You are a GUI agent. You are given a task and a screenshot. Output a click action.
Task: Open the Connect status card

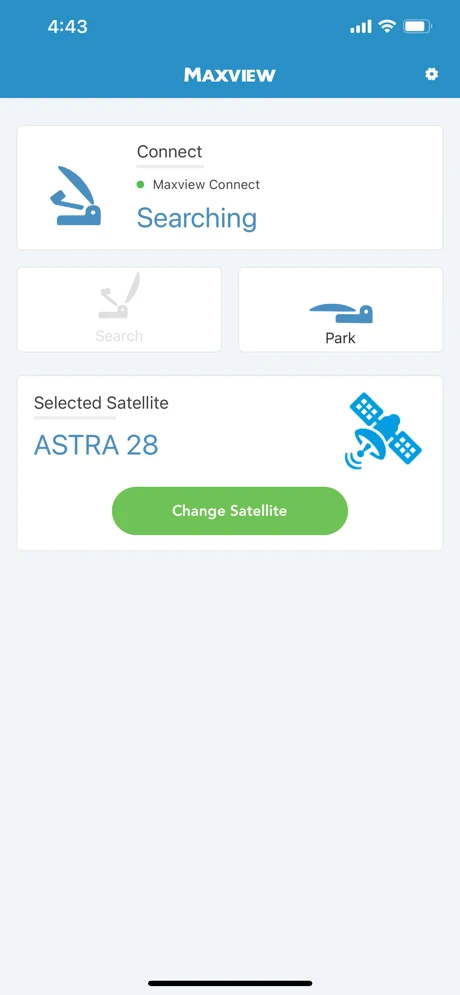click(230, 188)
